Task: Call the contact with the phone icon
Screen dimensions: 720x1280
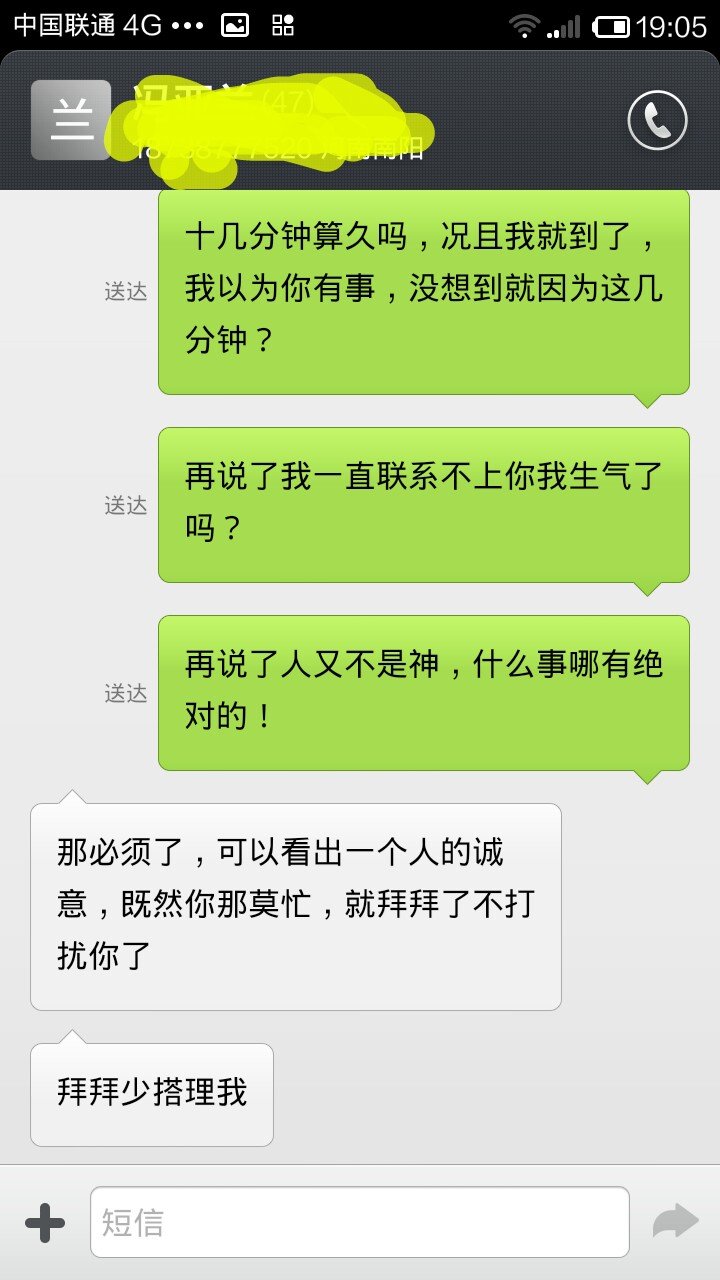Action: pyautogui.click(x=657, y=121)
